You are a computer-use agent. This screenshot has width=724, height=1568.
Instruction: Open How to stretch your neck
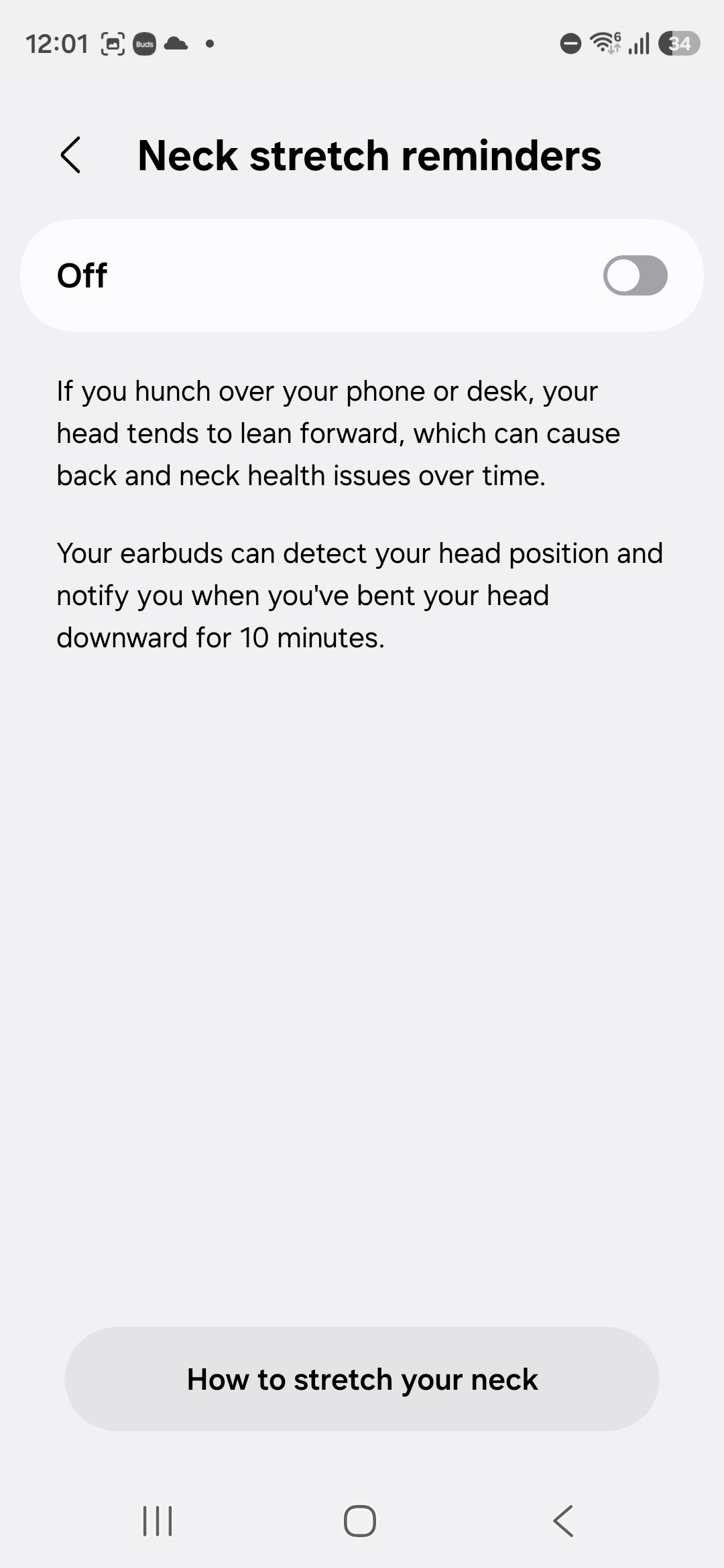click(x=362, y=1379)
